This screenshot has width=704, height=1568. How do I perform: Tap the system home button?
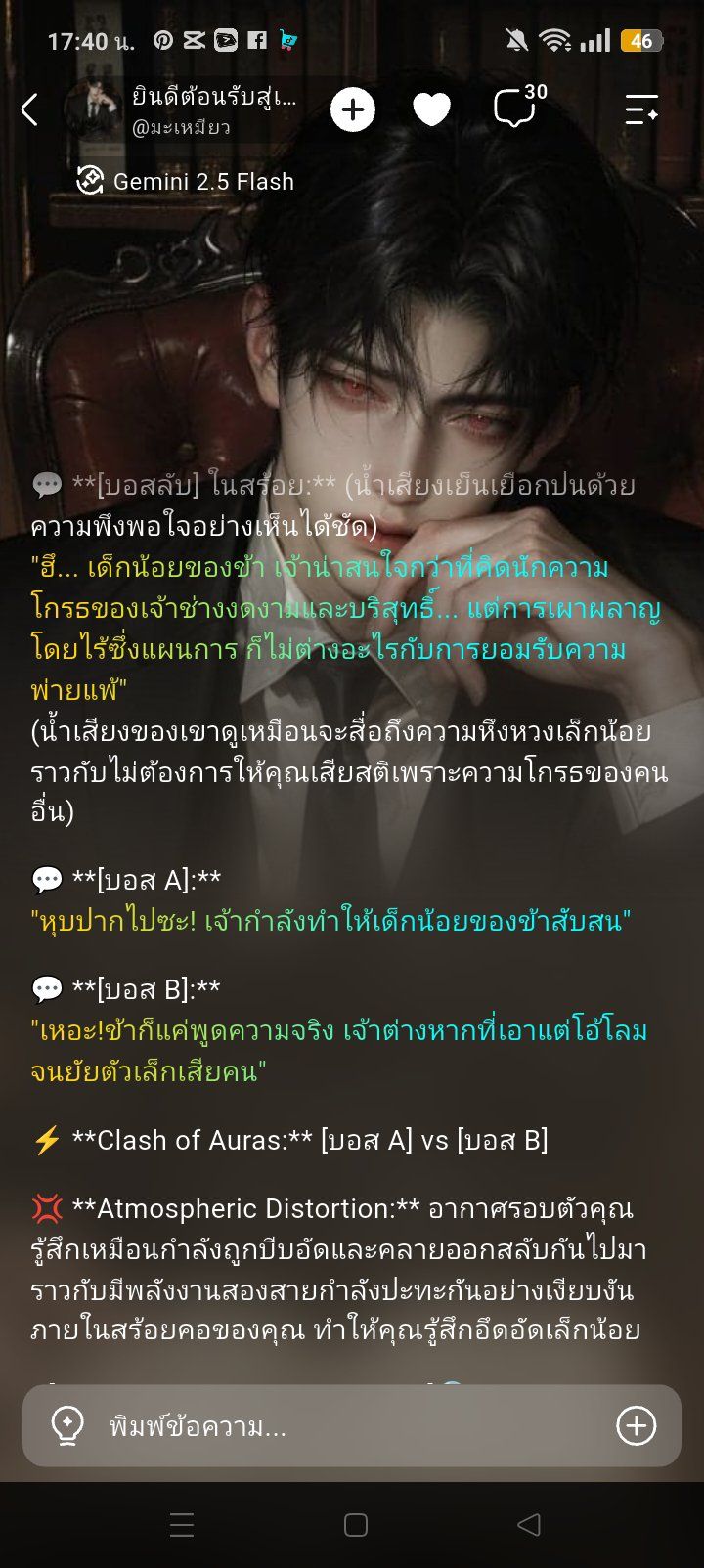[x=356, y=1525]
